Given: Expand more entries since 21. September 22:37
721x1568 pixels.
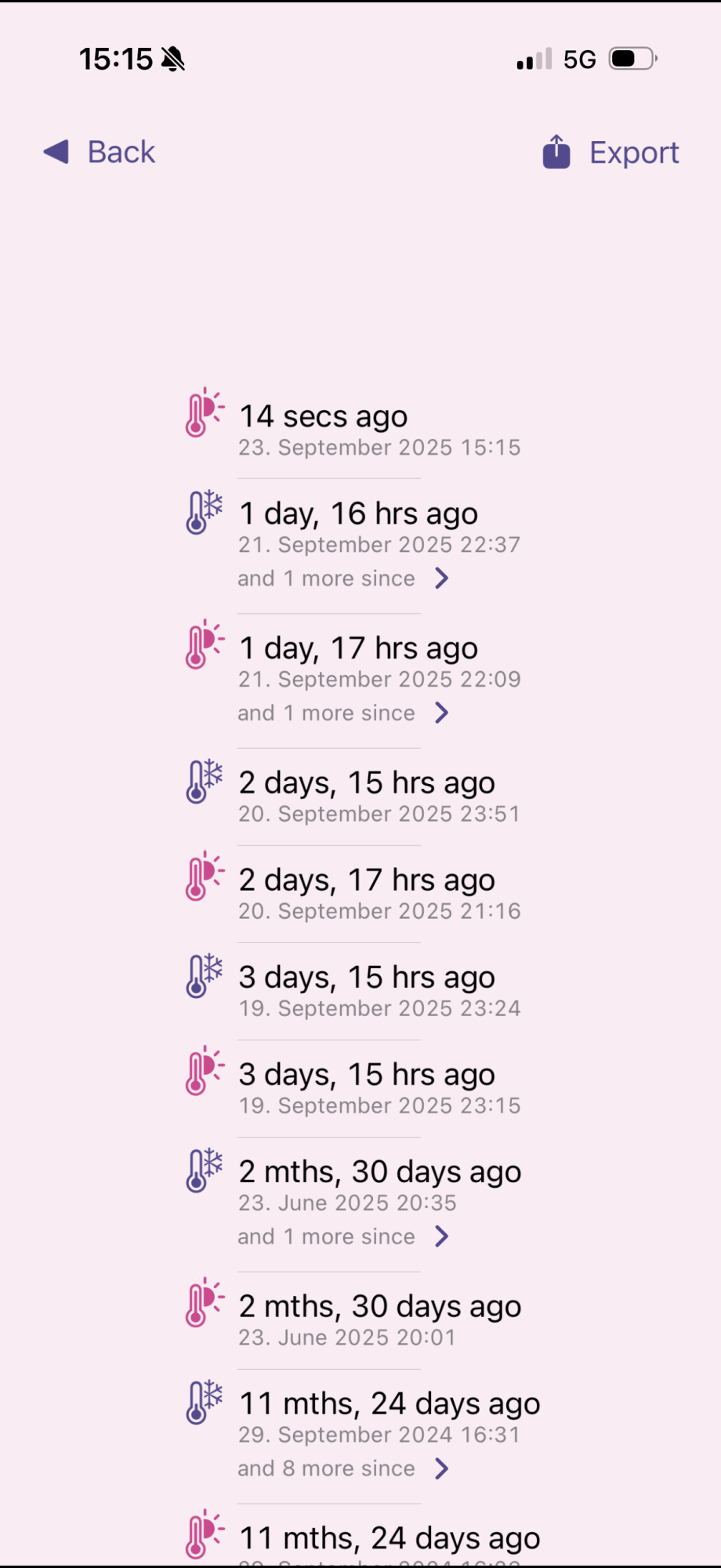Looking at the screenshot, I should (x=441, y=579).
